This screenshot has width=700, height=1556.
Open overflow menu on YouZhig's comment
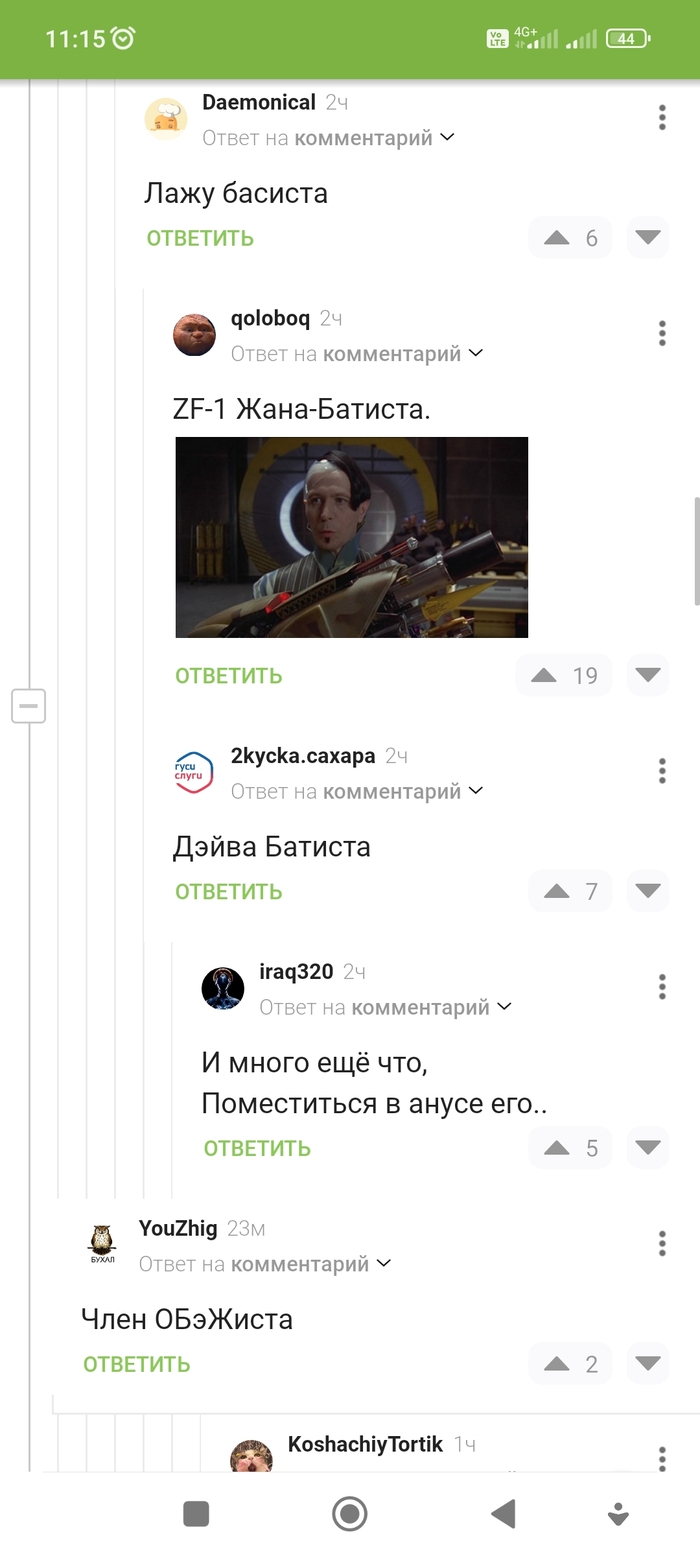pos(662,1243)
